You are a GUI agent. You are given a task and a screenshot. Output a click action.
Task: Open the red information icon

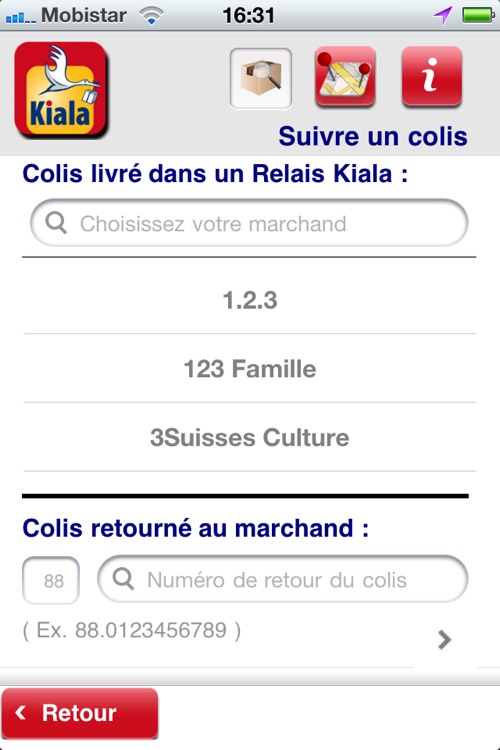pyautogui.click(x=432, y=77)
